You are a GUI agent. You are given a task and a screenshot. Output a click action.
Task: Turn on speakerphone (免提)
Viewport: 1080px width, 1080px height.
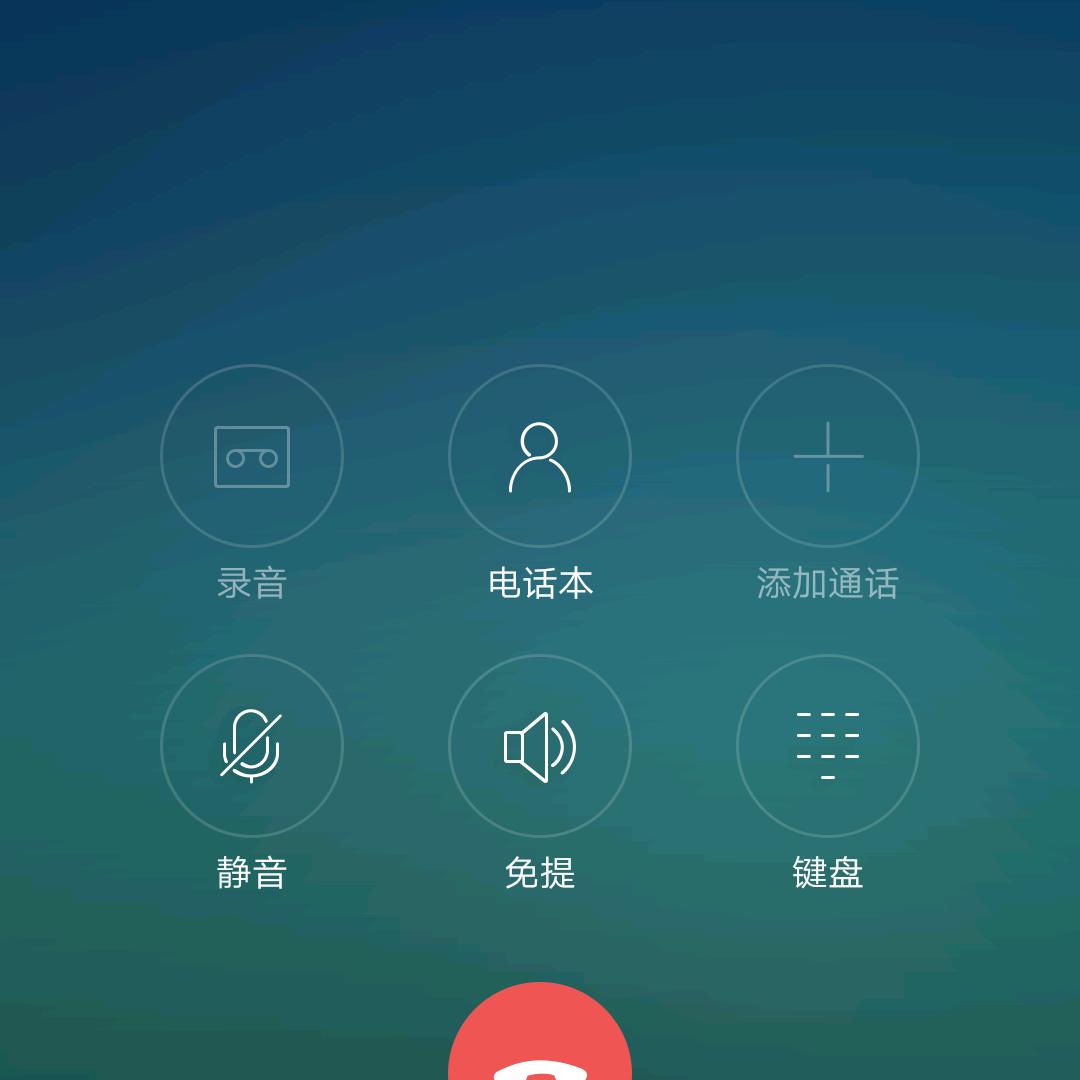[x=540, y=746]
